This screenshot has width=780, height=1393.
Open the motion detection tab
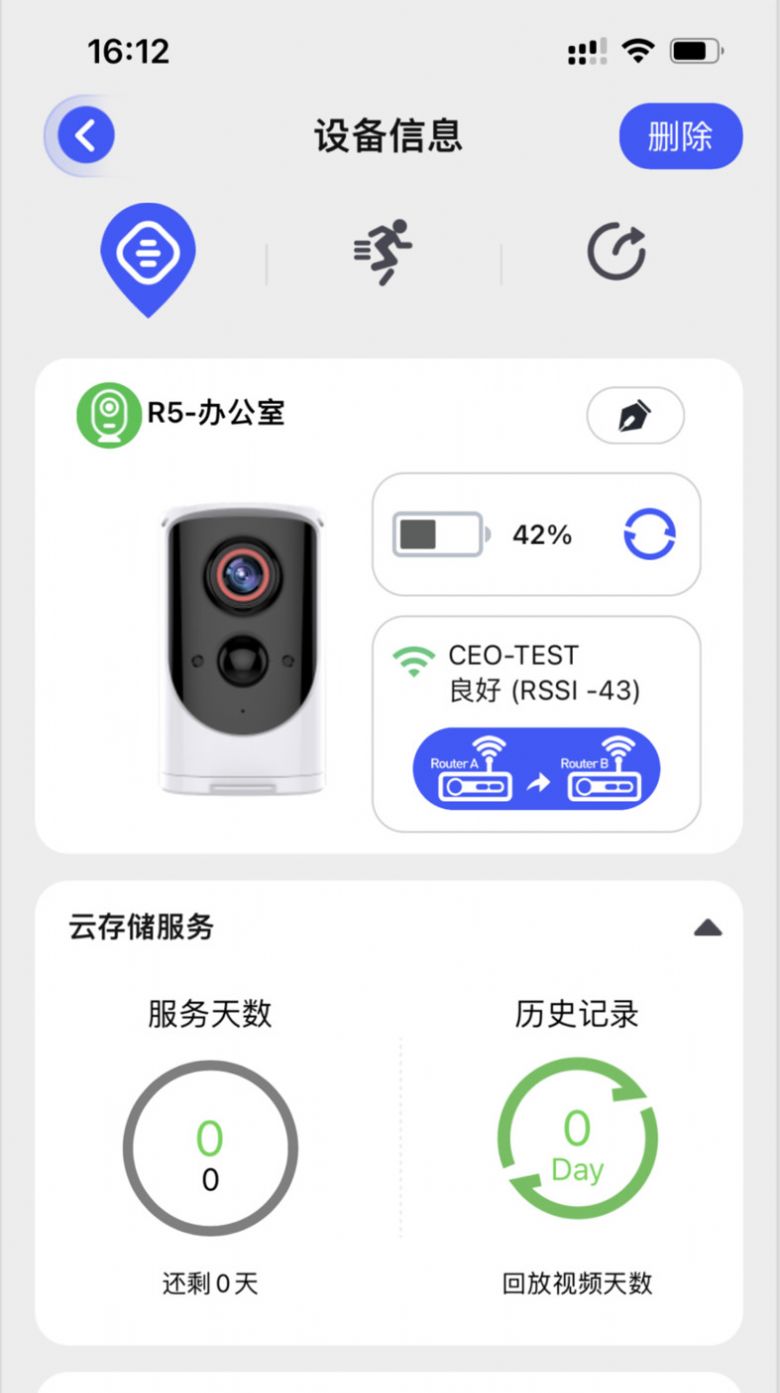(383, 252)
